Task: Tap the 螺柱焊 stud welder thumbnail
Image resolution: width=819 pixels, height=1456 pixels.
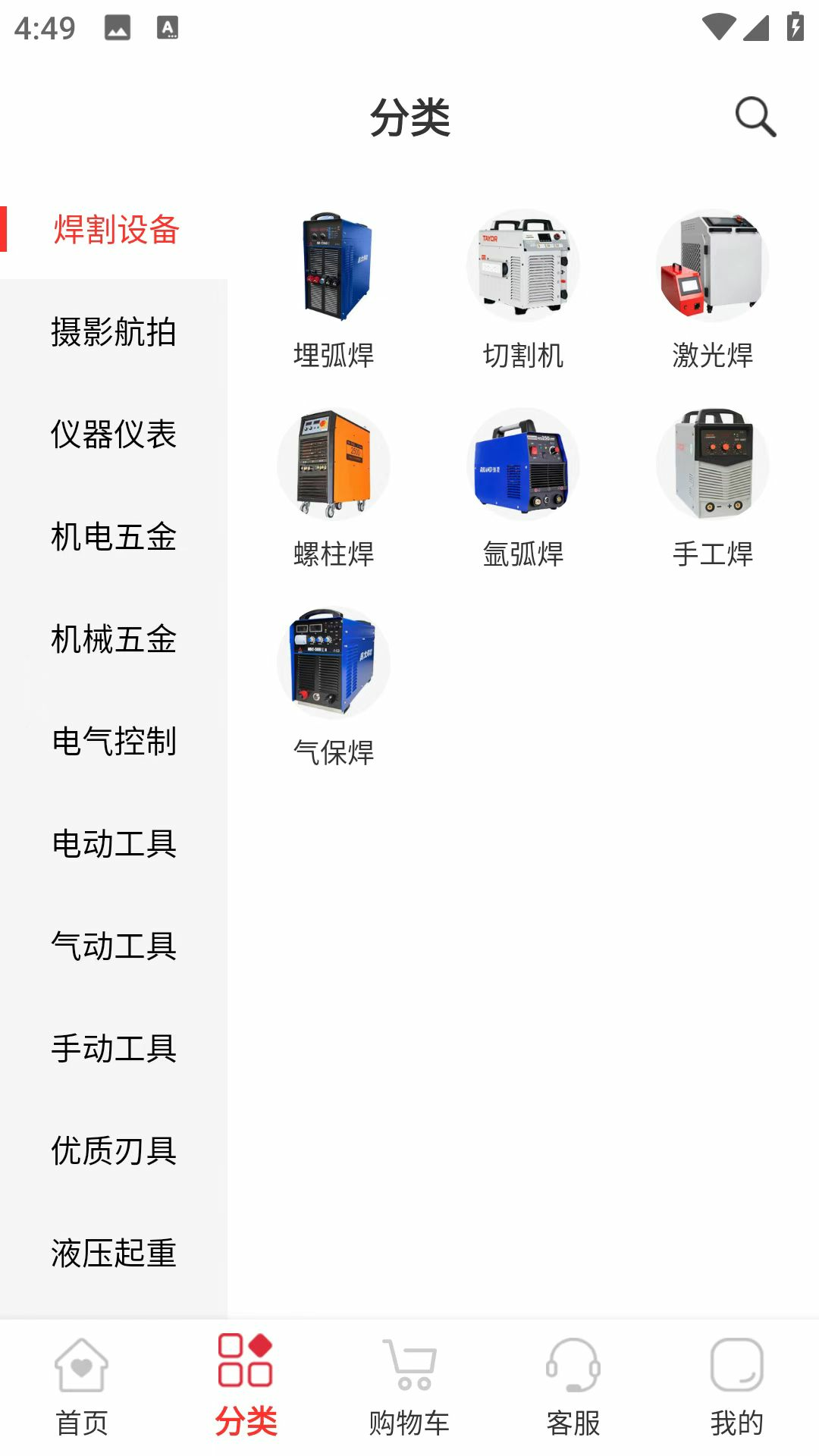Action: click(336, 466)
